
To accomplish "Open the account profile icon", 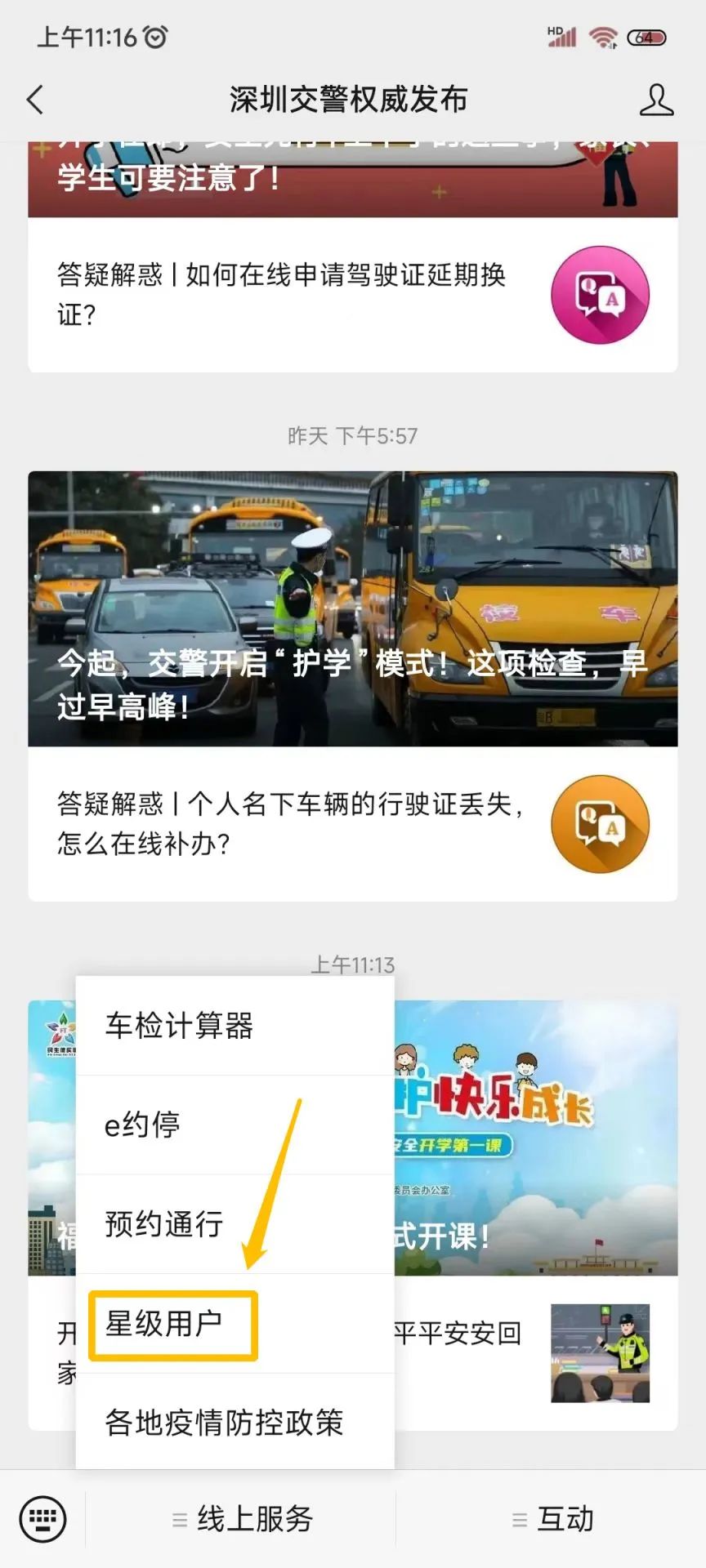I will [x=655, y=100].
